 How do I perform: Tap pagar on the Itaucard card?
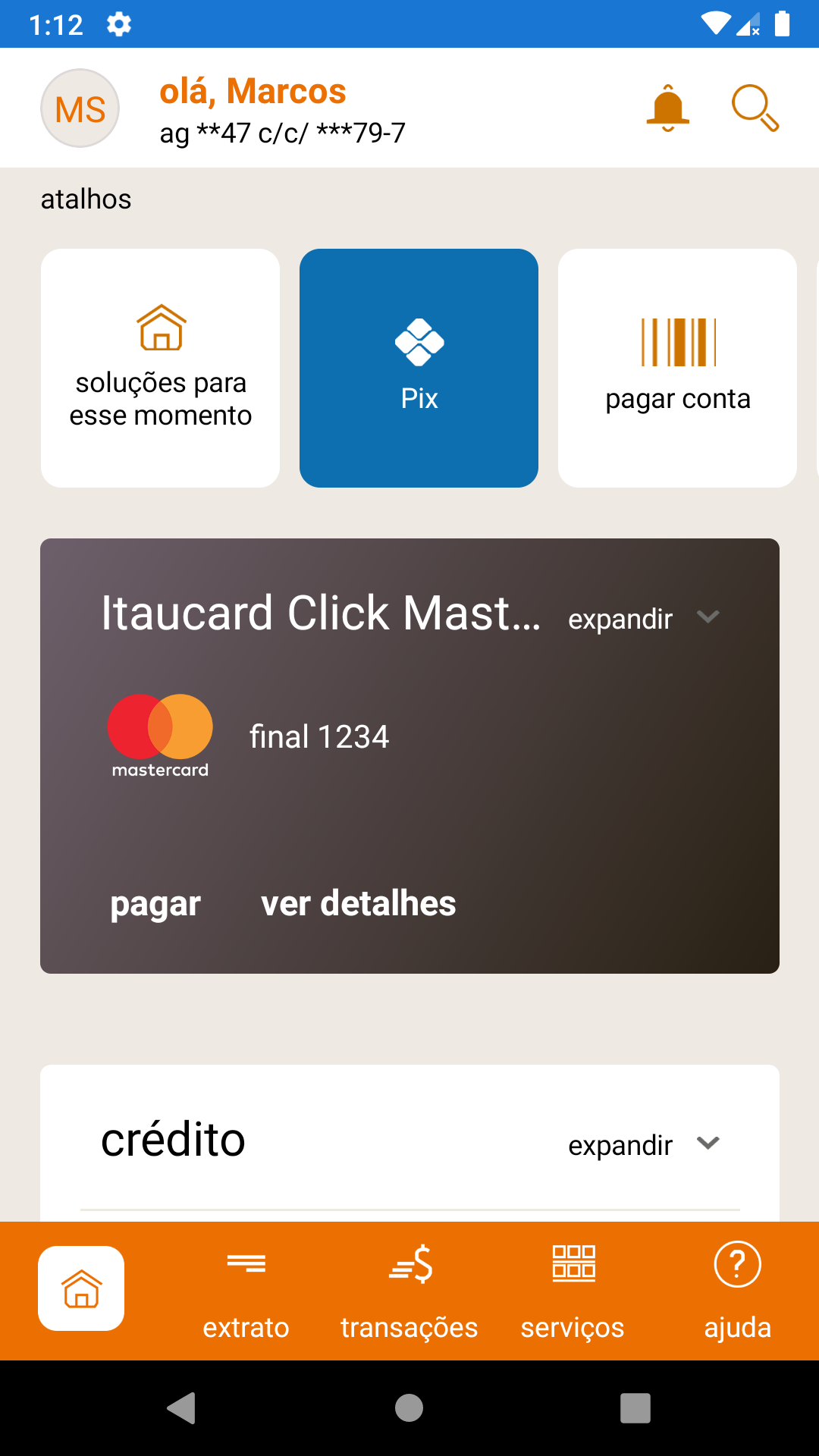pyautogui.click(x=155, y=903)
